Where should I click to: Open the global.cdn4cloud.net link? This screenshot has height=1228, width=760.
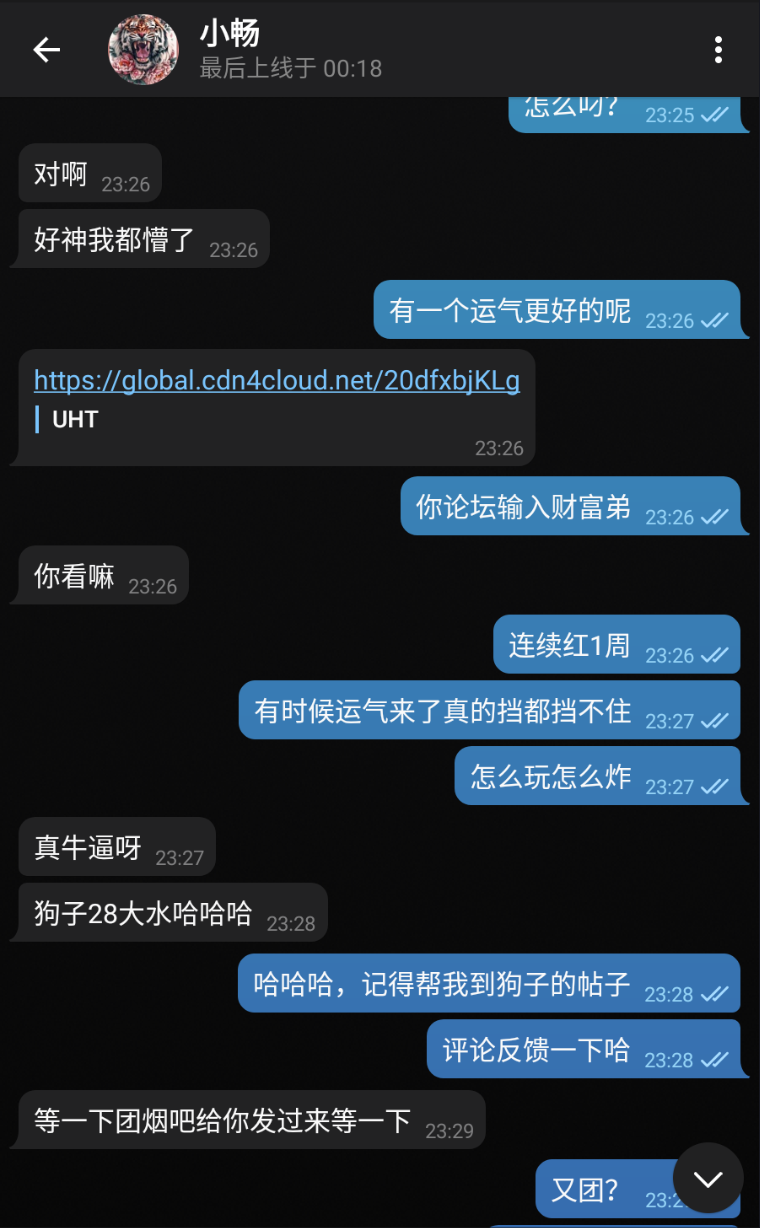(276, 381)
